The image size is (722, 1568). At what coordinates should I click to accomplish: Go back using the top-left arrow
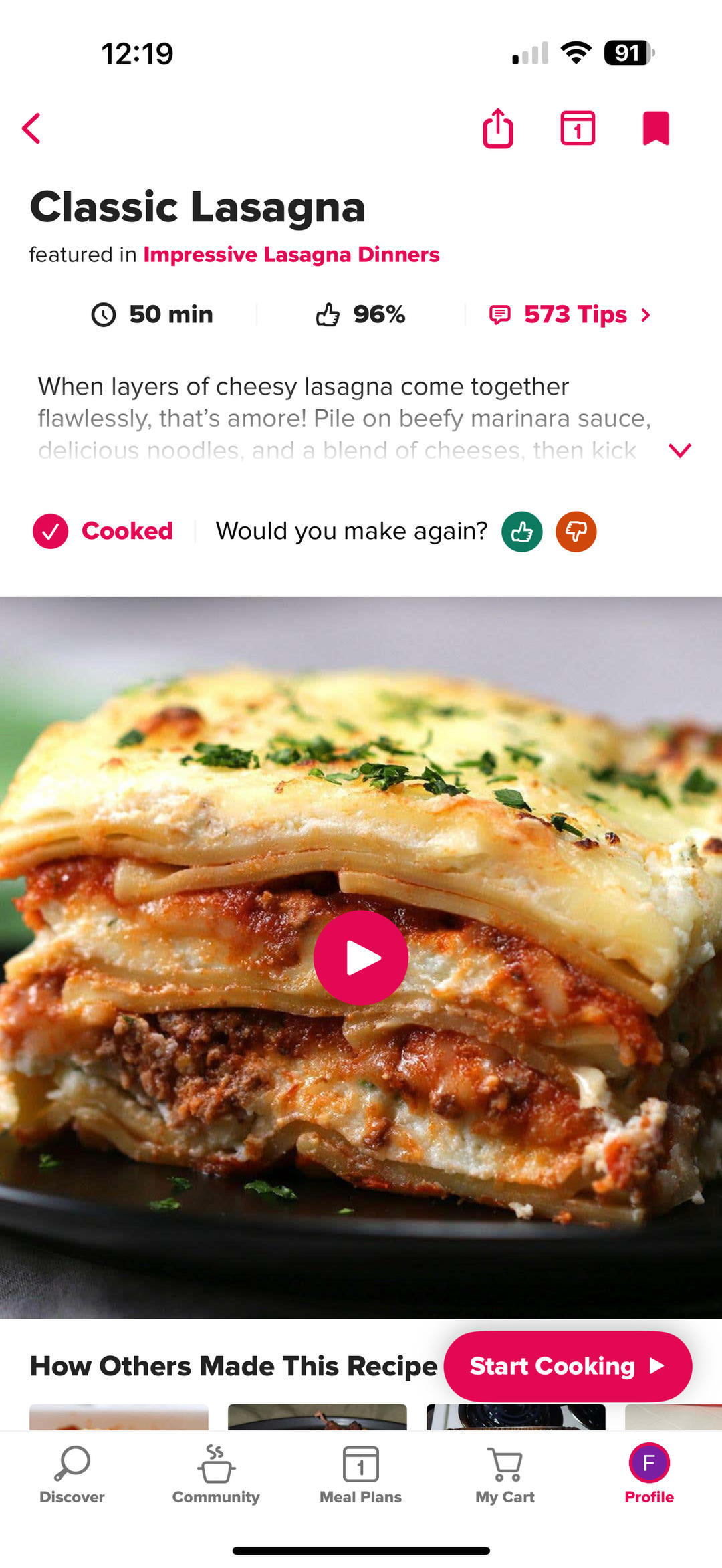(x=31, y=128)
